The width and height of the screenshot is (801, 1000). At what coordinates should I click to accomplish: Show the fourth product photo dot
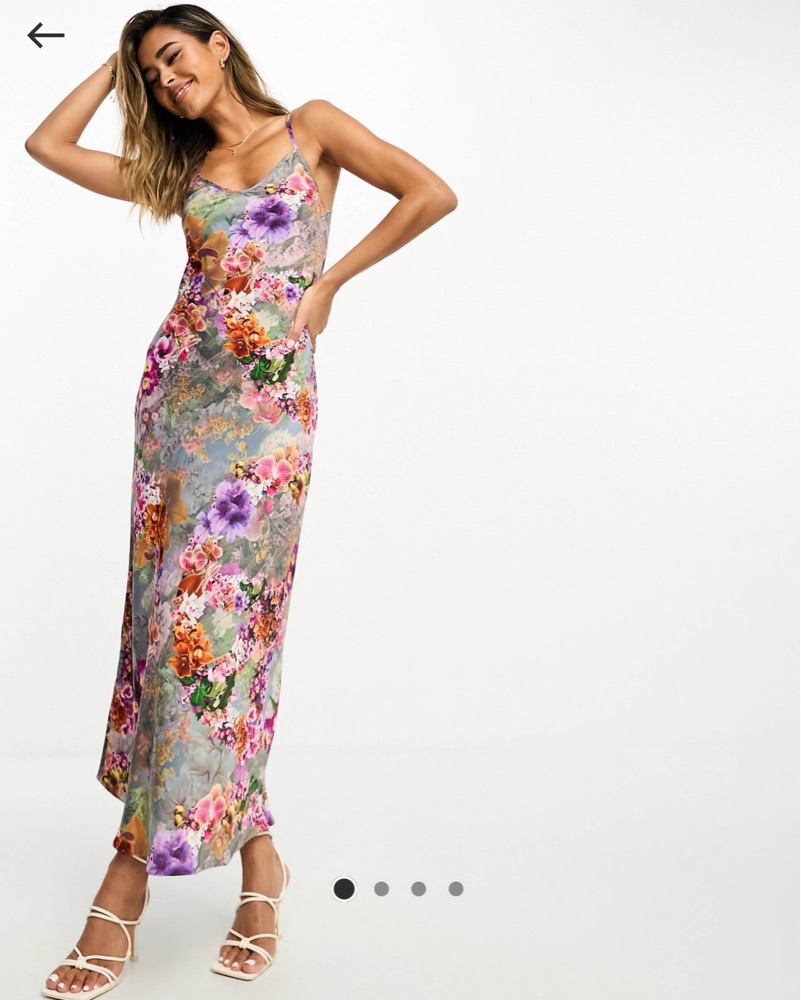456,888
